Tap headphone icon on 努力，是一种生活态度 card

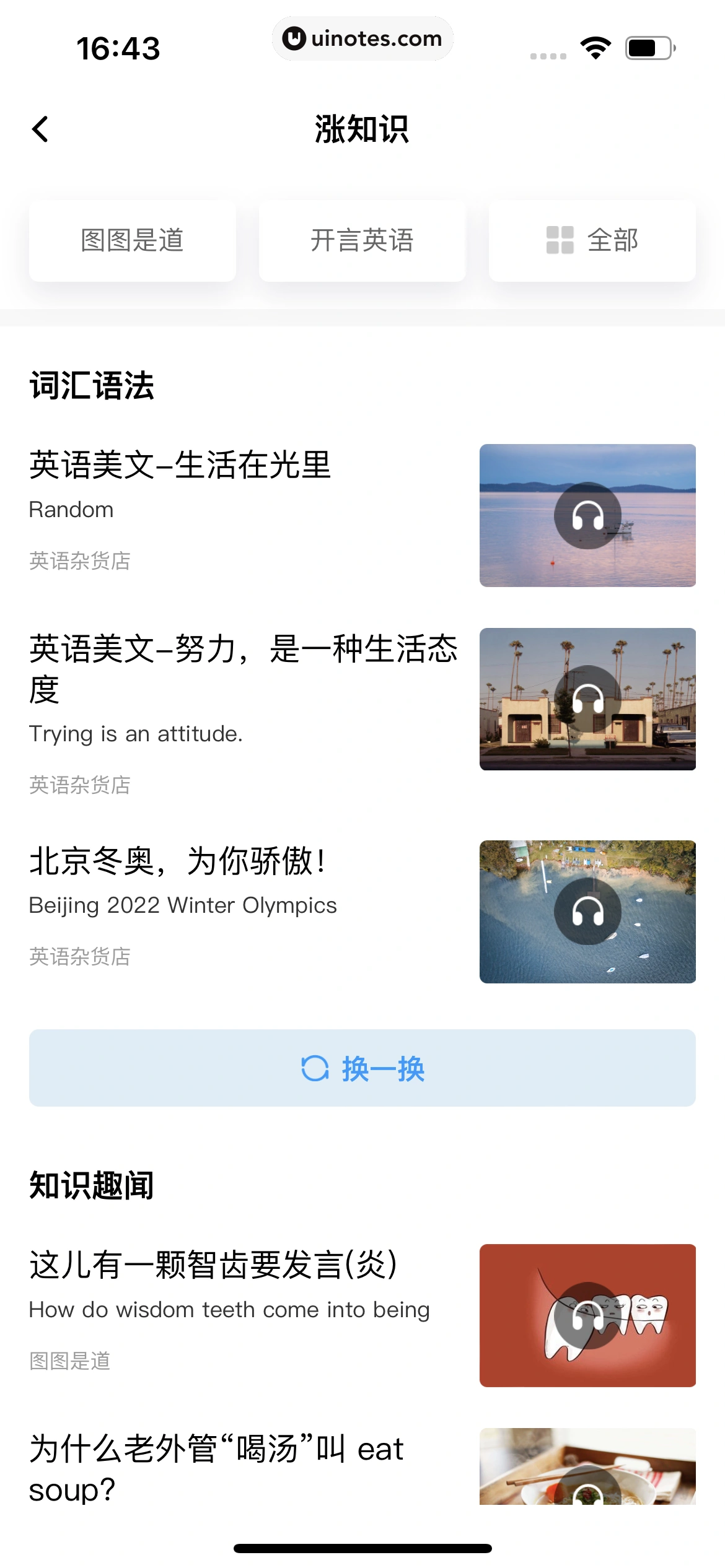[x=588, y=699]
